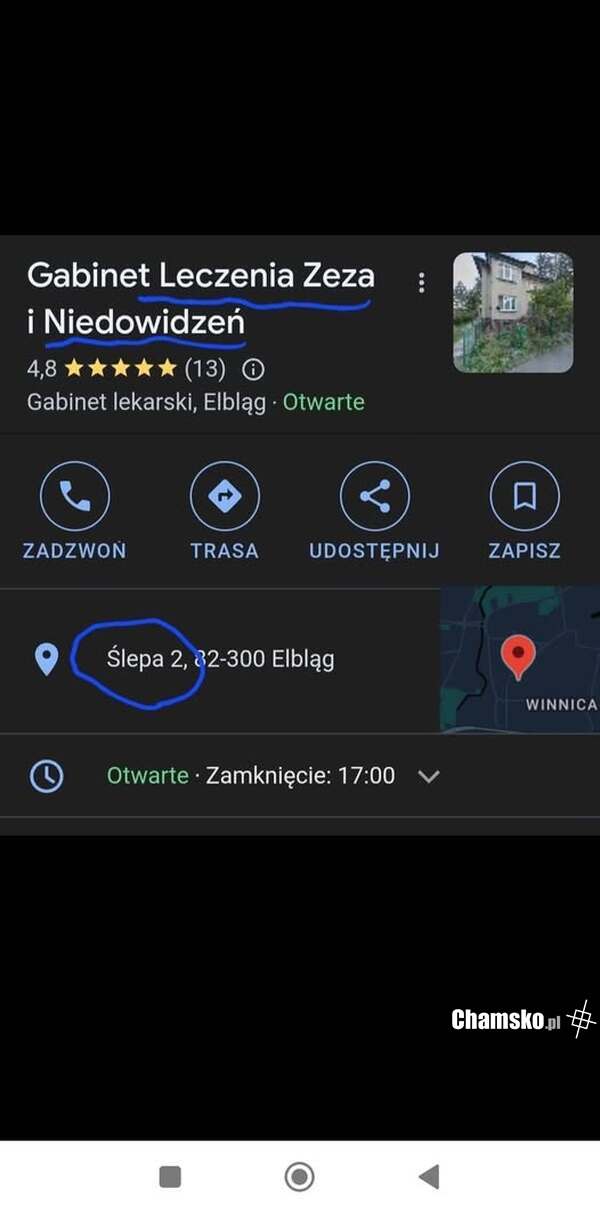Call the clinic with Zadzwoń
The image size is (600, 1213).
click(74, 496)
